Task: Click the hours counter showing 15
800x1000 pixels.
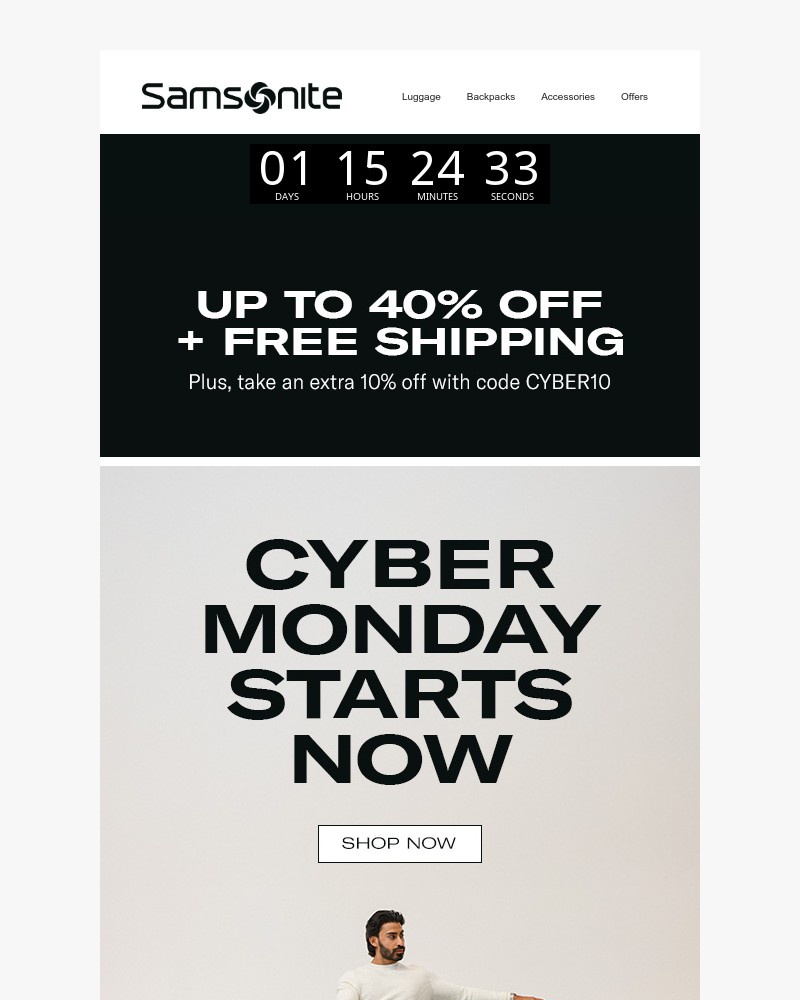Action: [362, 168]
